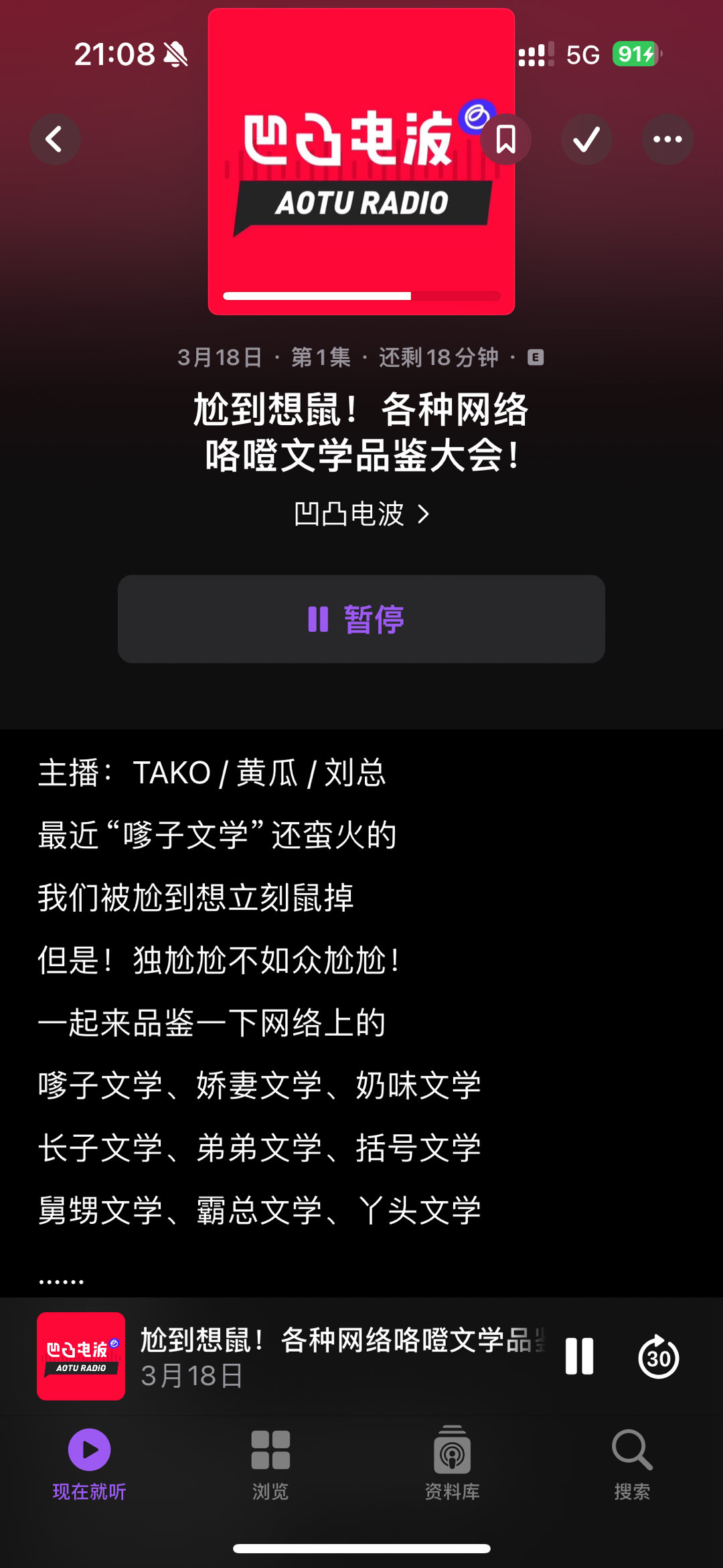Image resolution: width=723 pixels, height=1568 pixels.
Task: Tap the checkmark played icon
Action: pos(586,139)
